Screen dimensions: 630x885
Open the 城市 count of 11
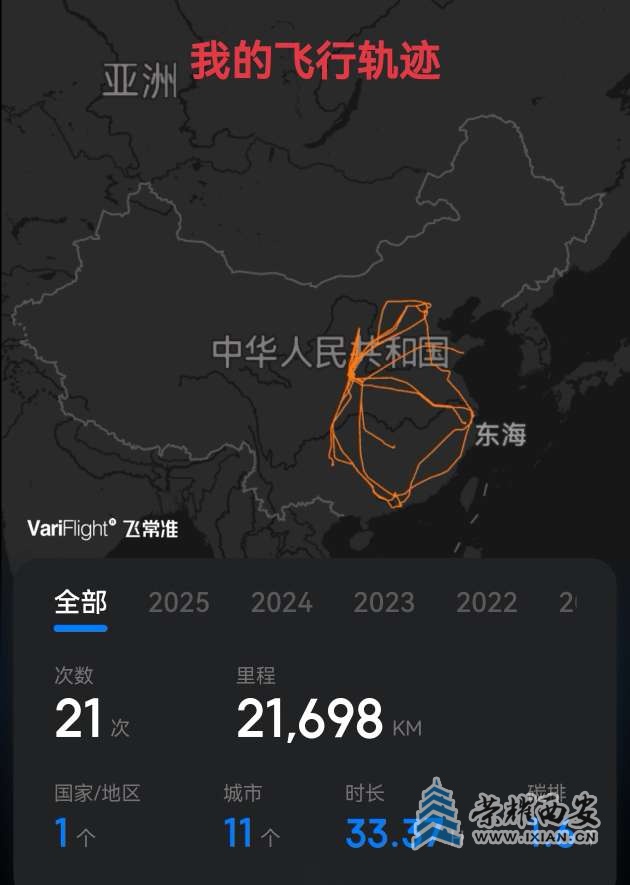(250, 833)
